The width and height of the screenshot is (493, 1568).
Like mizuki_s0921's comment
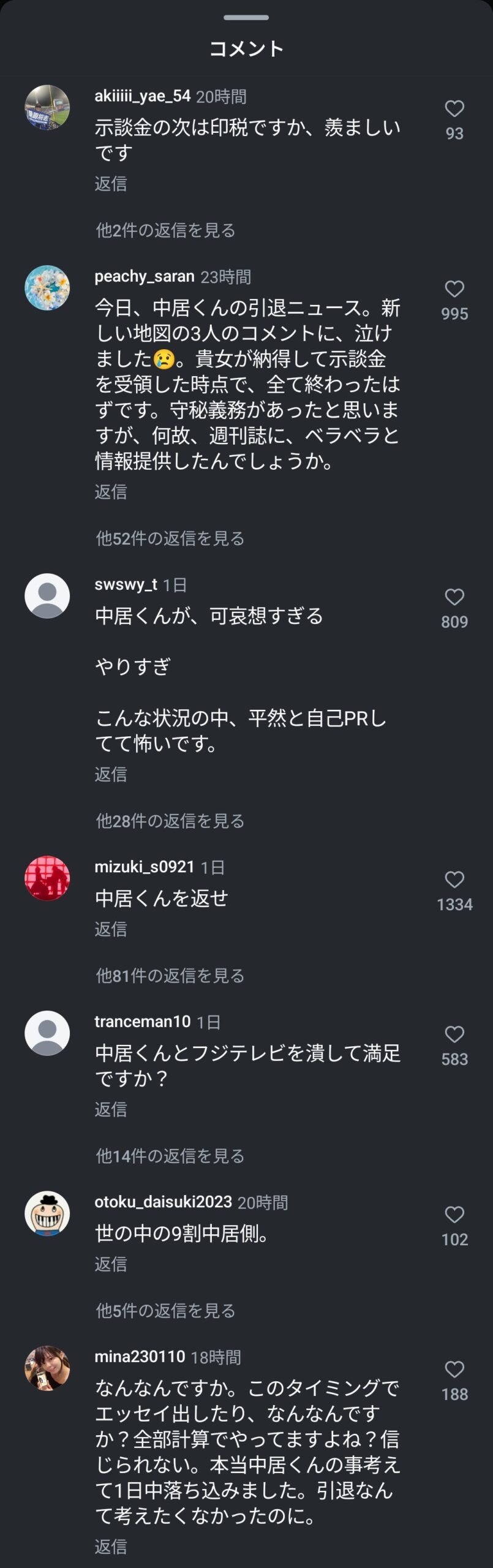click(454, 880)
